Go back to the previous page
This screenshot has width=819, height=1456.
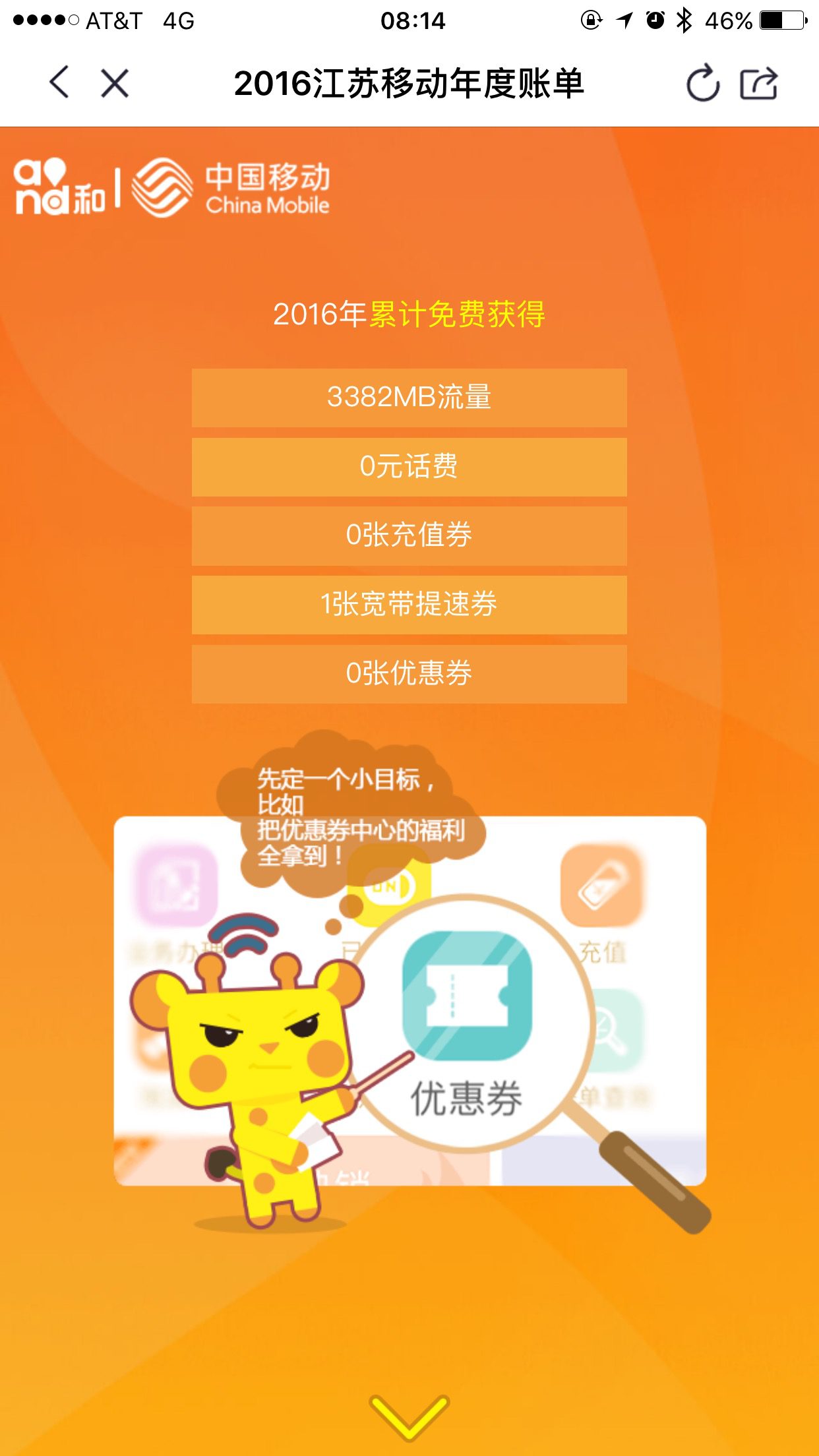click(59, 83)
